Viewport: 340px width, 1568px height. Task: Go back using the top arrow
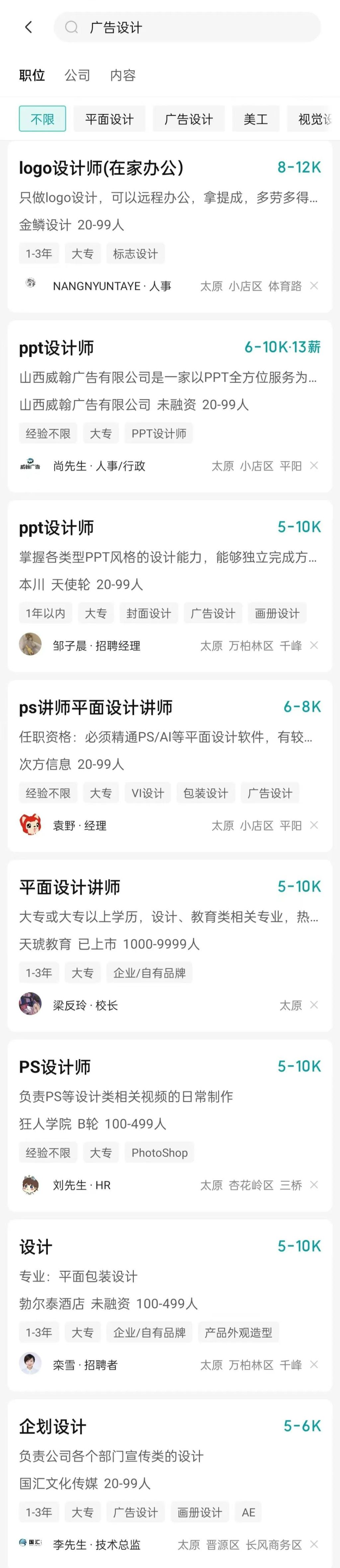[28, 27]
